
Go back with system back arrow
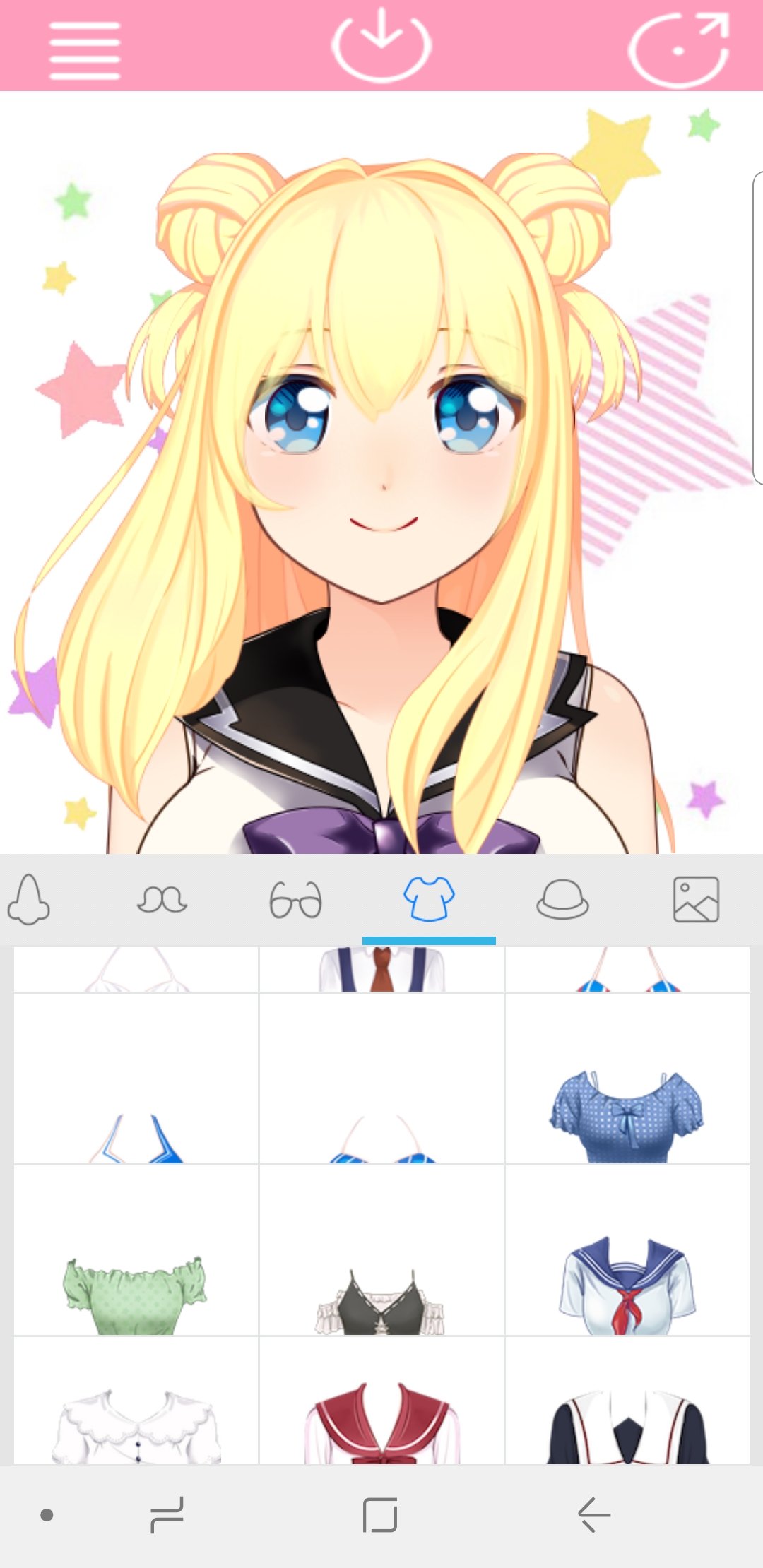pos(593,1515)
